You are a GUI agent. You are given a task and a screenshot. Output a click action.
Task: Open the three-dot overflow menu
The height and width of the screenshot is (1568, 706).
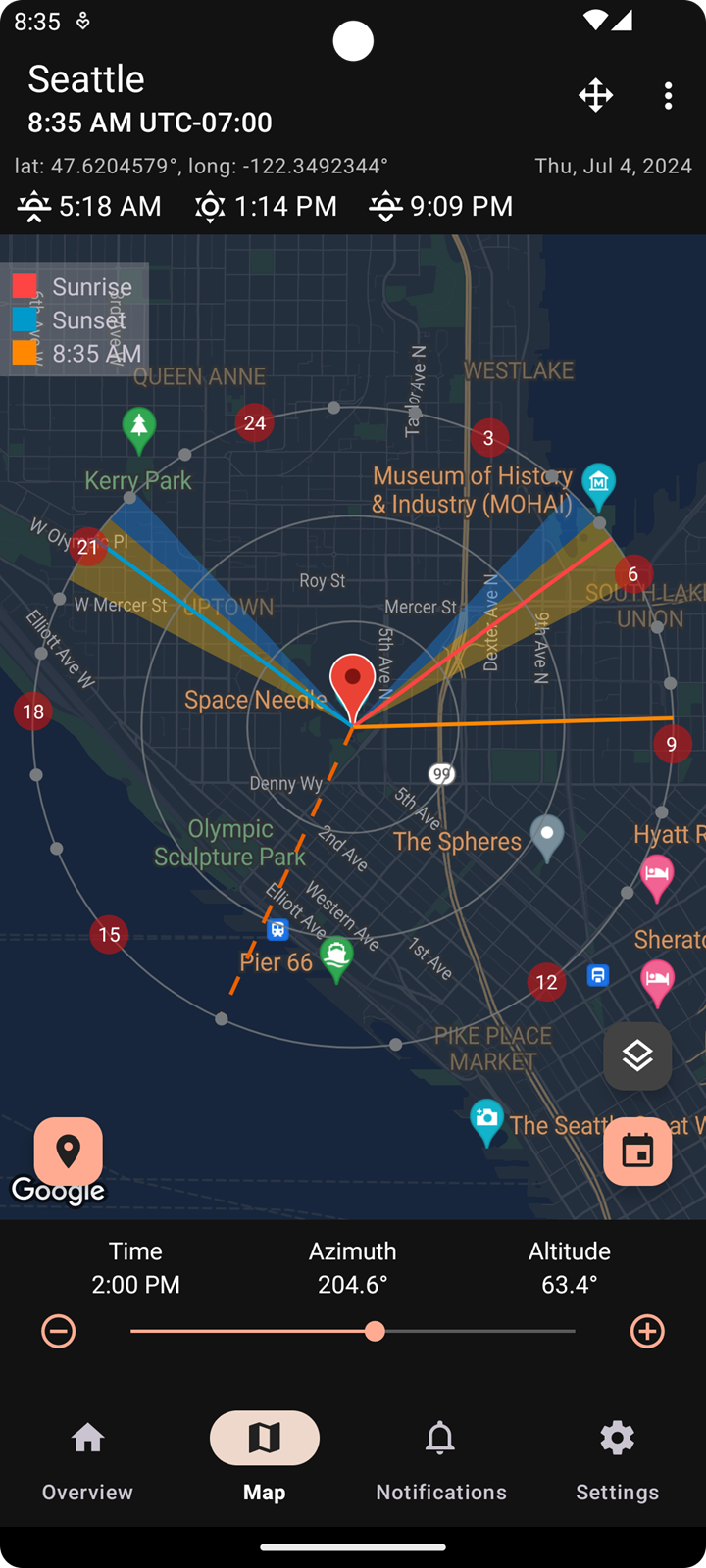tap(668, 95)
